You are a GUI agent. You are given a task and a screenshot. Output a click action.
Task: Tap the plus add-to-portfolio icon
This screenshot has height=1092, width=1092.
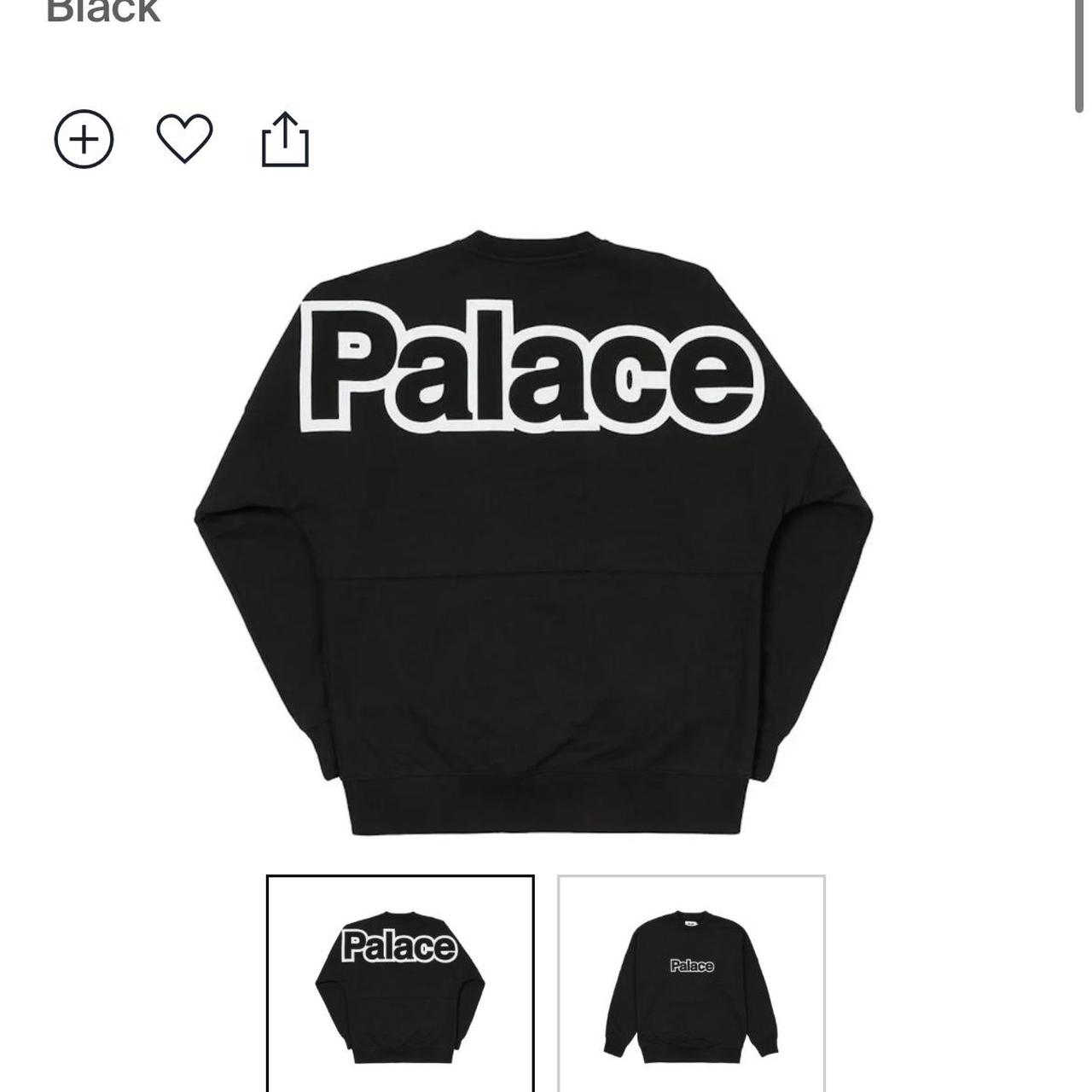pyautogui.click(x=84, y=139)
